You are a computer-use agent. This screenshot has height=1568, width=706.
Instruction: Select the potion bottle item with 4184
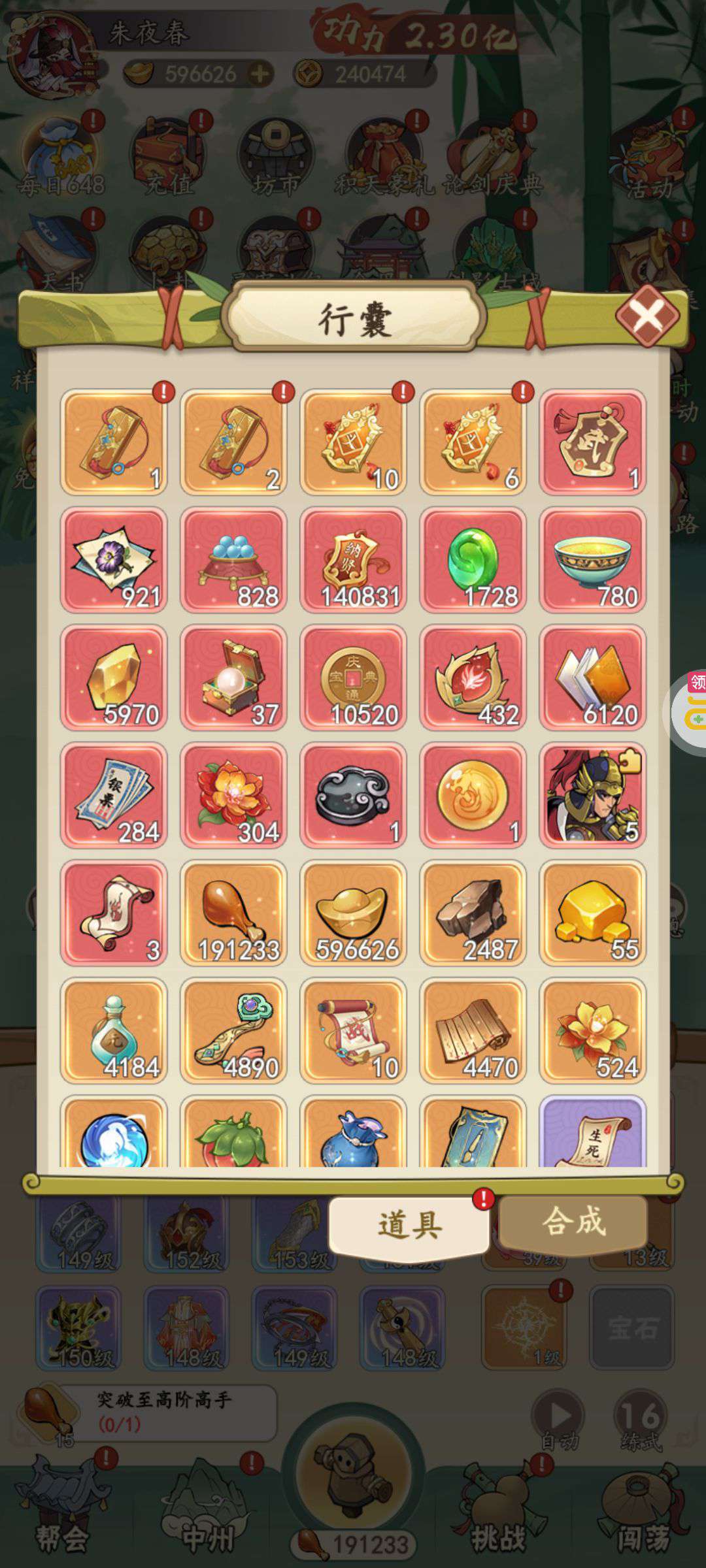coord(114,1030)
